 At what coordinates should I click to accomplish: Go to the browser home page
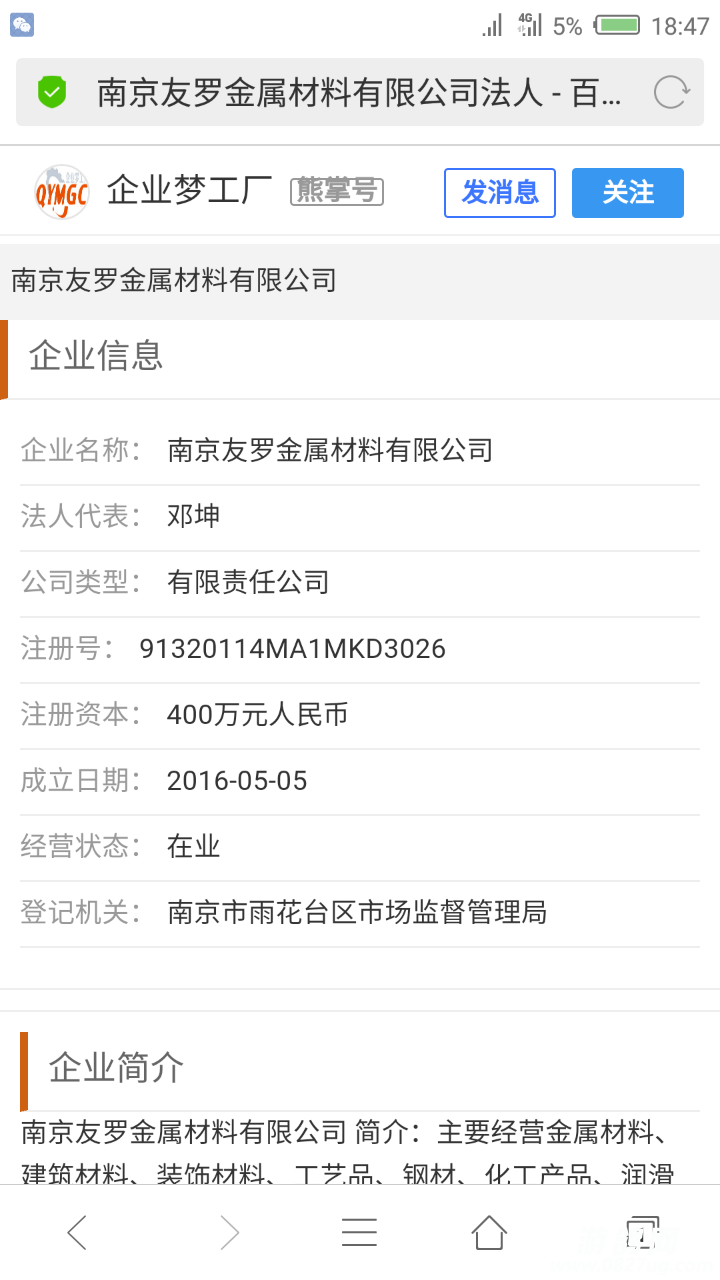click(x=489, y=1233)
